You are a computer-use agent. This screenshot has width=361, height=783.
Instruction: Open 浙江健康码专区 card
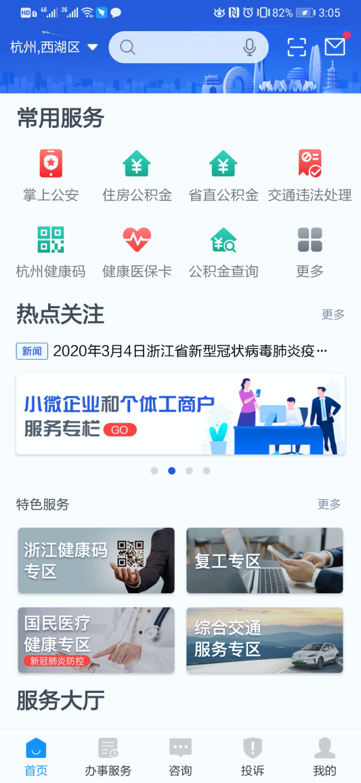(x=96, y=560)
